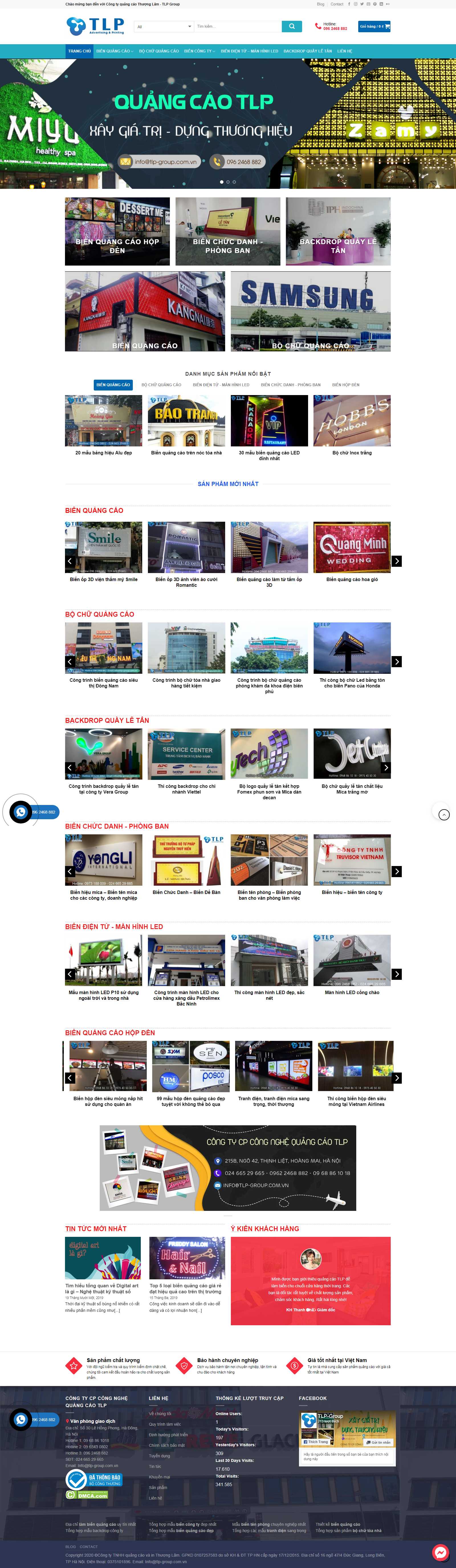The height and width of the screenshot is (1568, 456).
Task: Open the Liên hệ menu item
Action: (345, 51)
